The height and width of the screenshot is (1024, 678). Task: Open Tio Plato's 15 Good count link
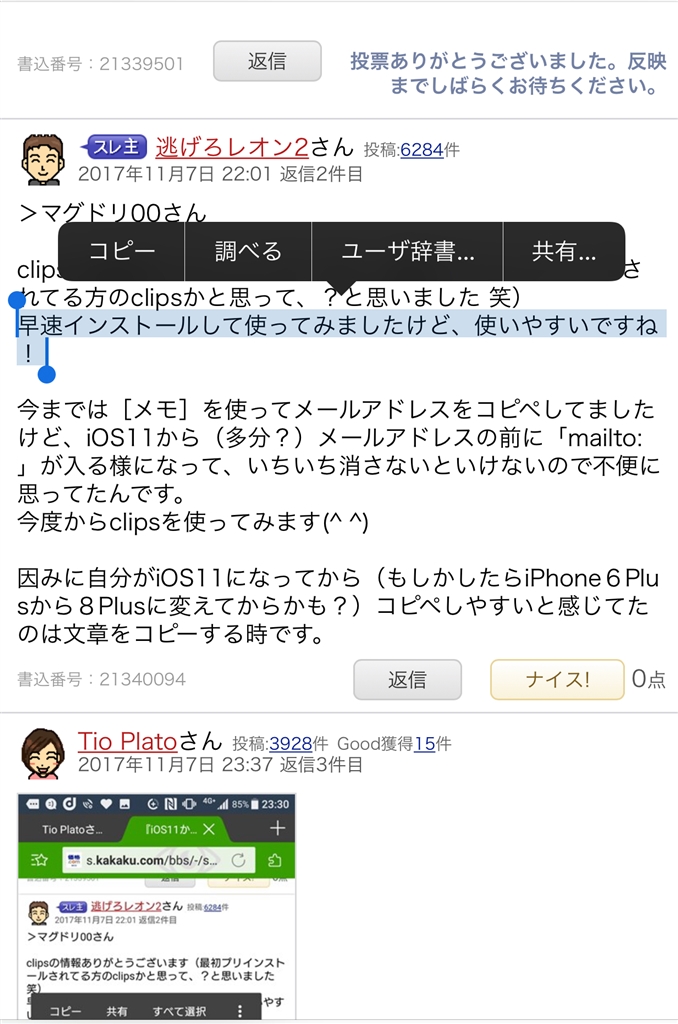coord(424,744)
